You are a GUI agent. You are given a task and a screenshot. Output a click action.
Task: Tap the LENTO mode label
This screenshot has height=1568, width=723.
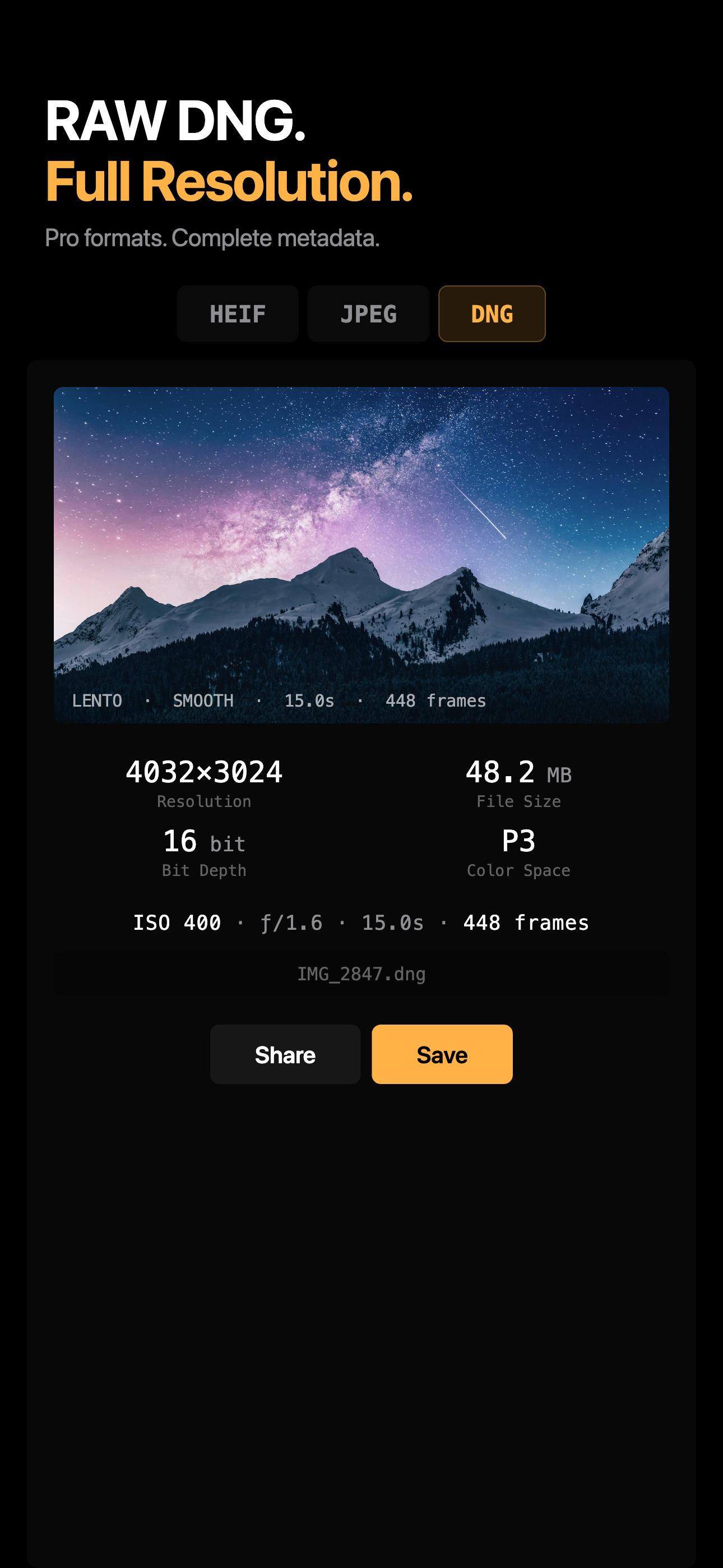[x=96, y=700]
